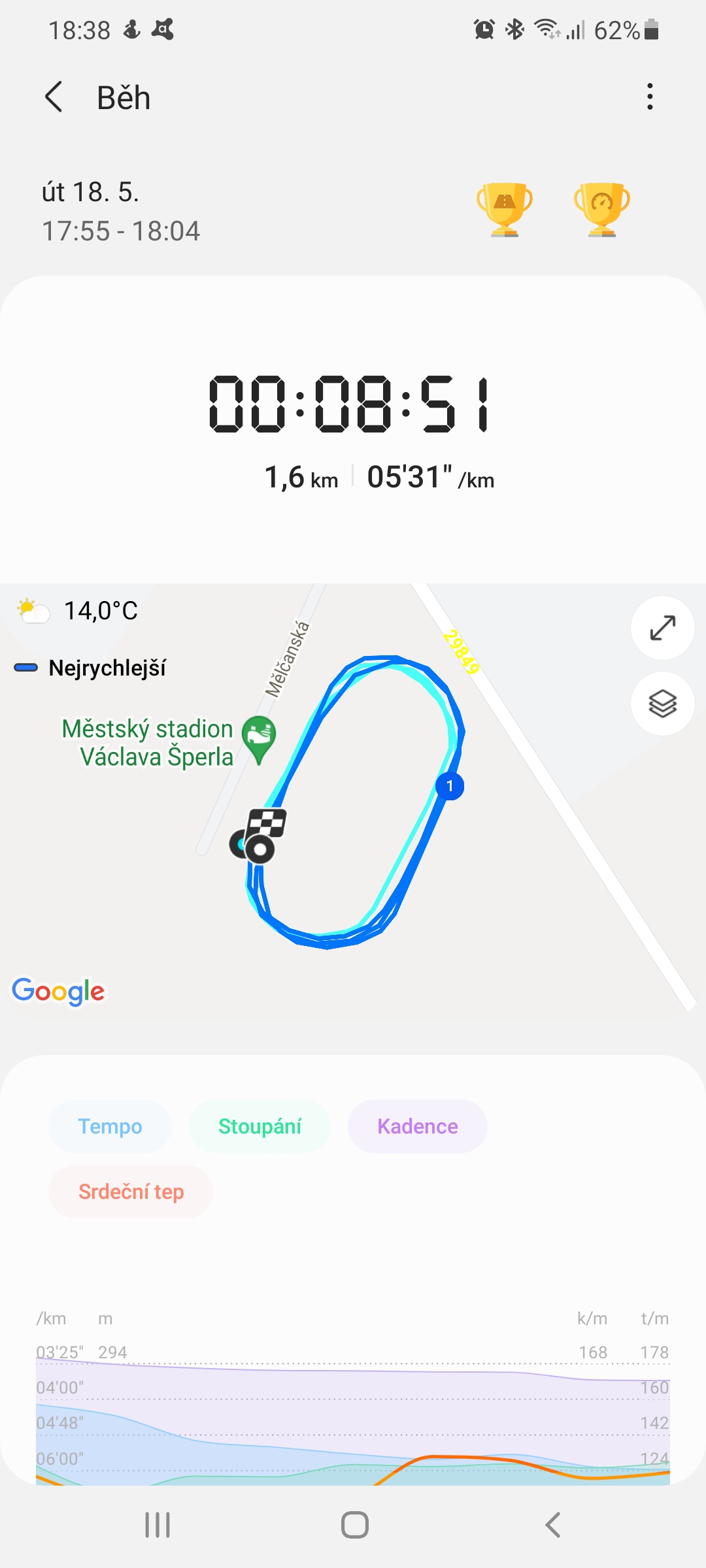Open the map layers options
Screen dimensions: 706x1568
tap(662, 704)
